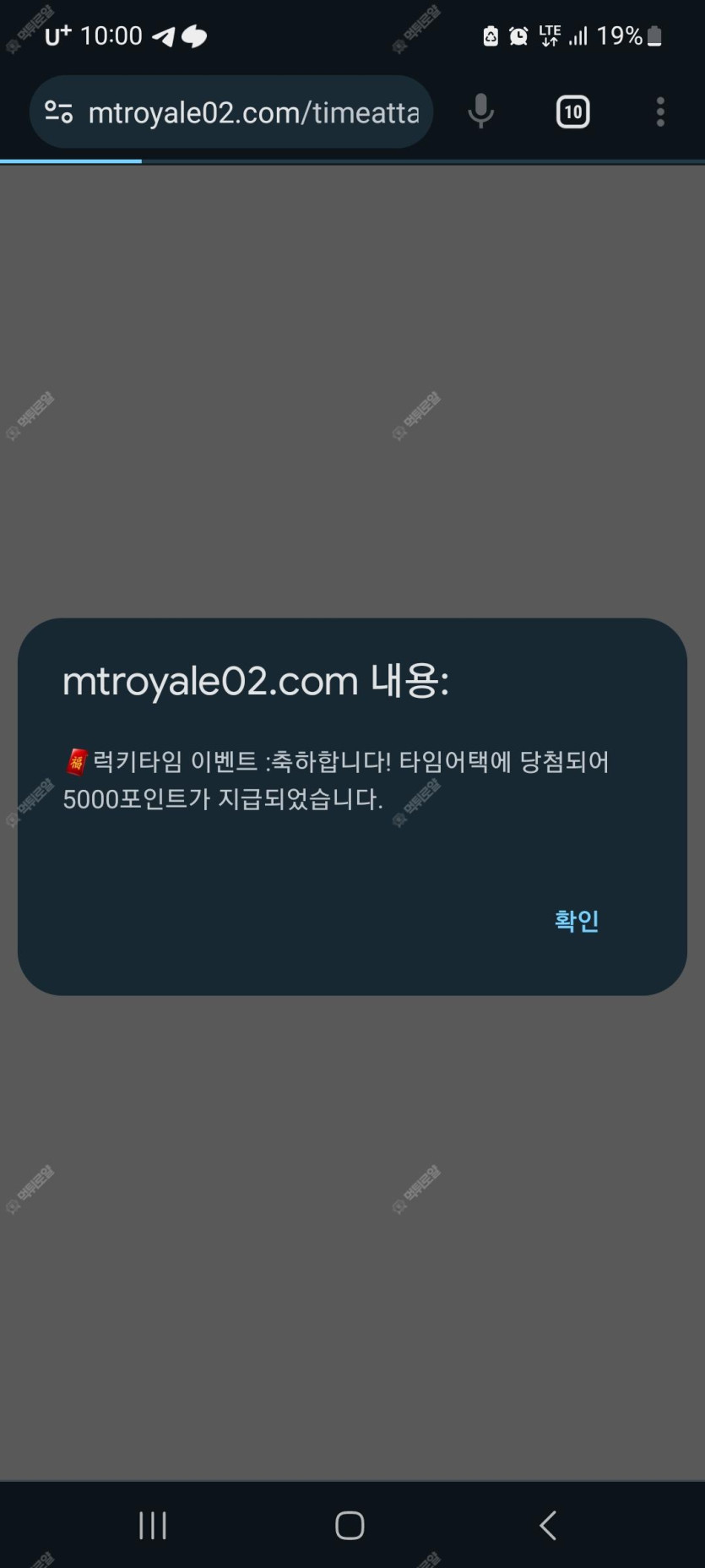Open the site info icon in the address bar

point(58,112)
